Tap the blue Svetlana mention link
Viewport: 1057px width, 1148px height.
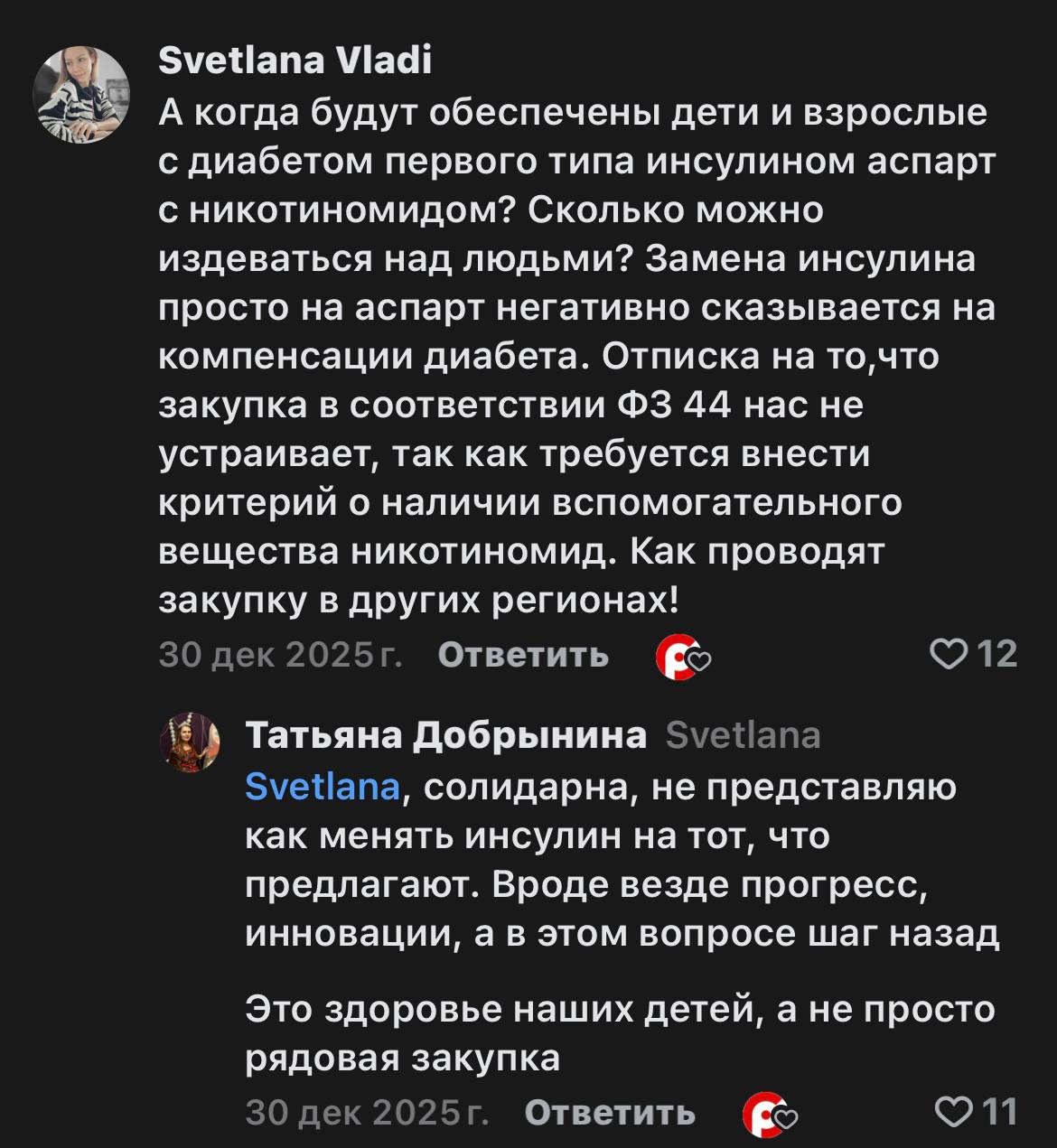[x=322, y=787]
